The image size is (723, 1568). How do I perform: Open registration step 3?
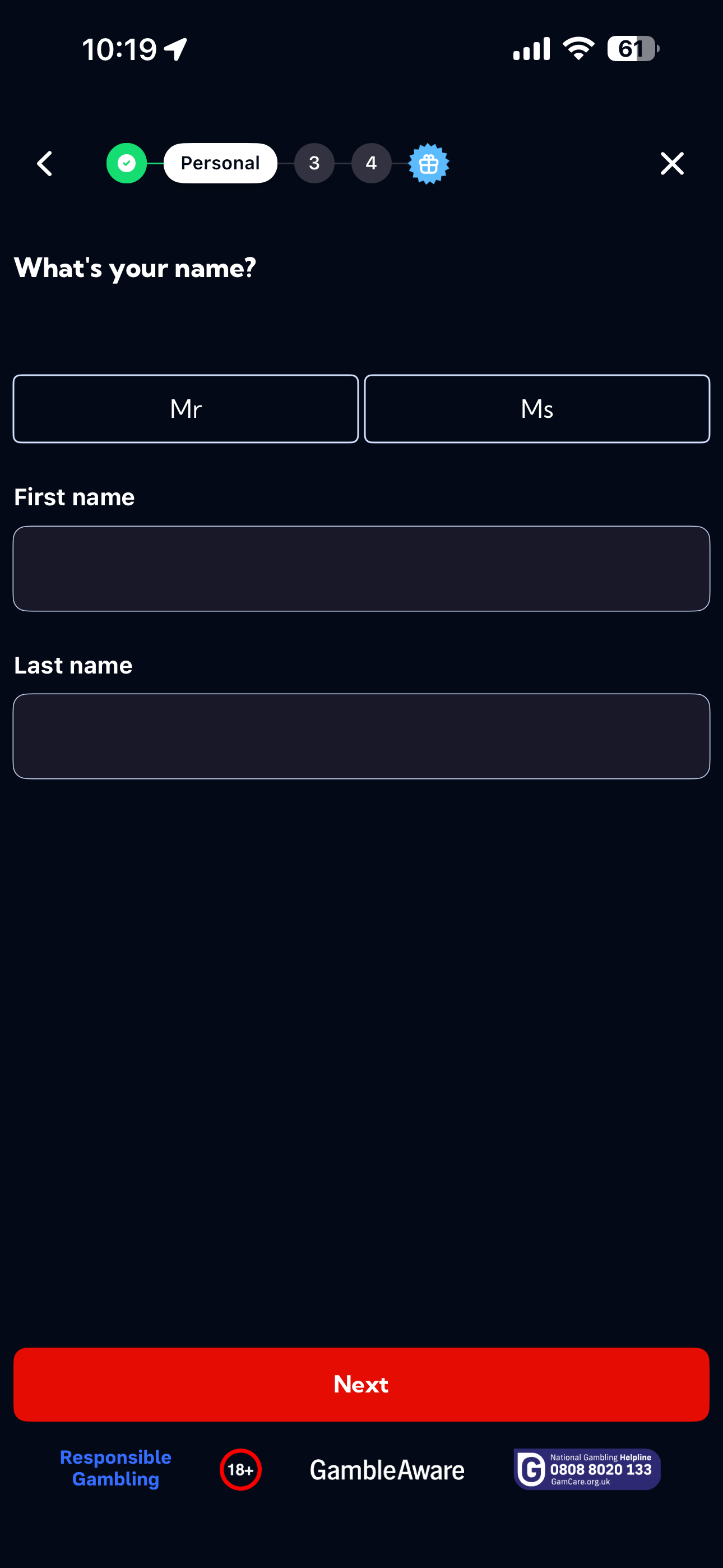(x=314, y=163)
